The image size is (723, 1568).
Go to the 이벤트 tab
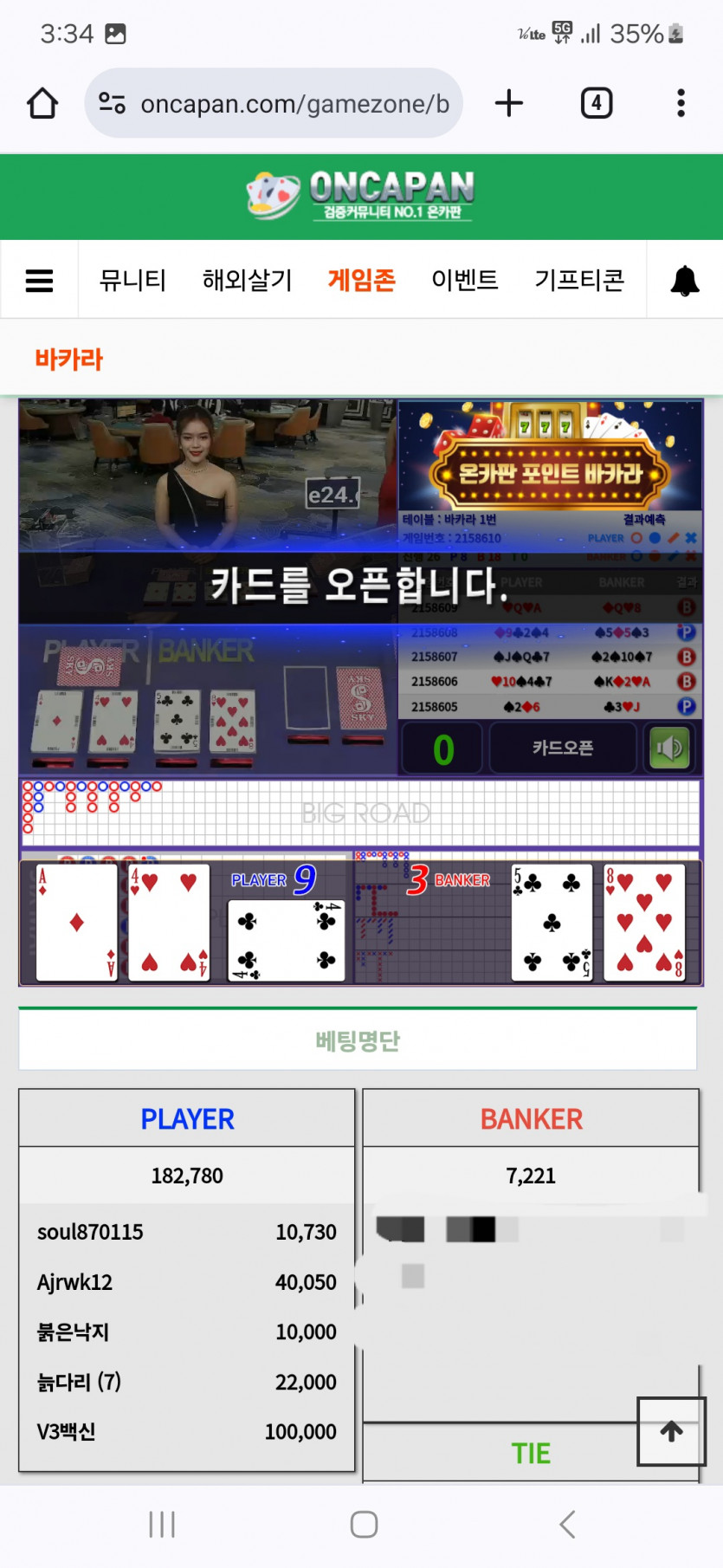(465, 281)
